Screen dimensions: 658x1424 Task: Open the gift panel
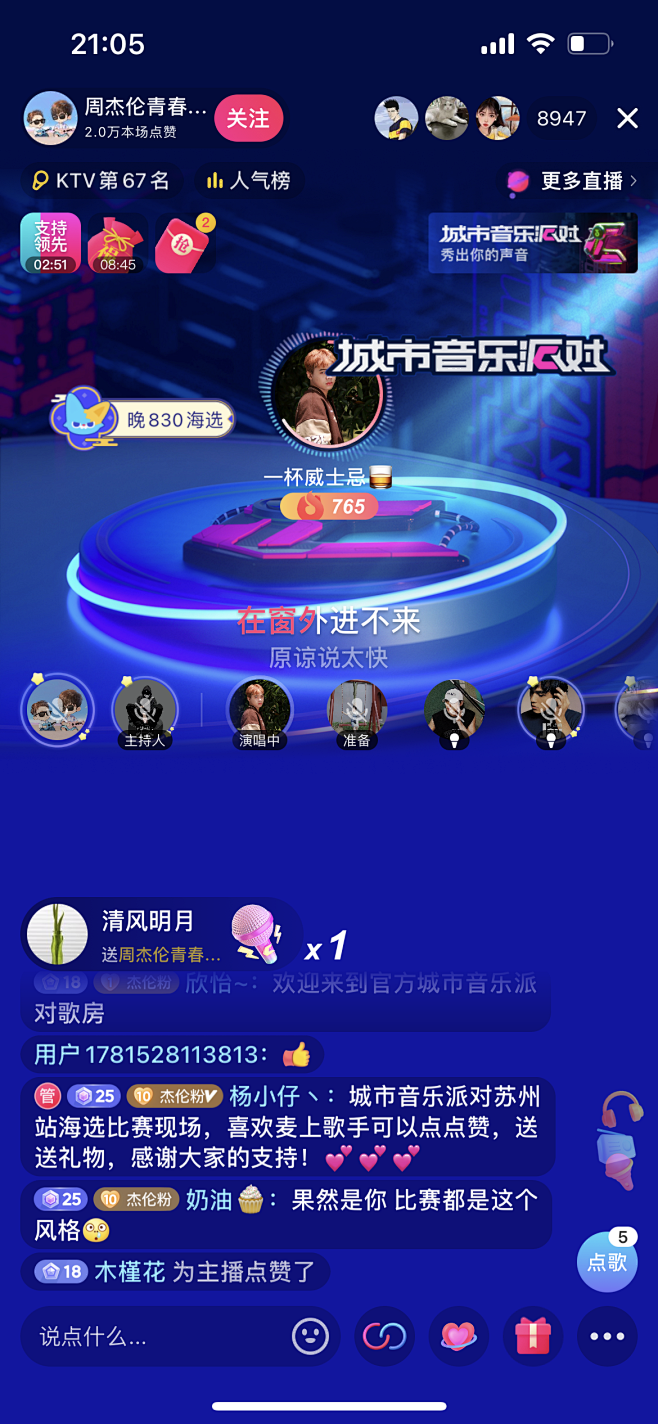coord(533,1336)
